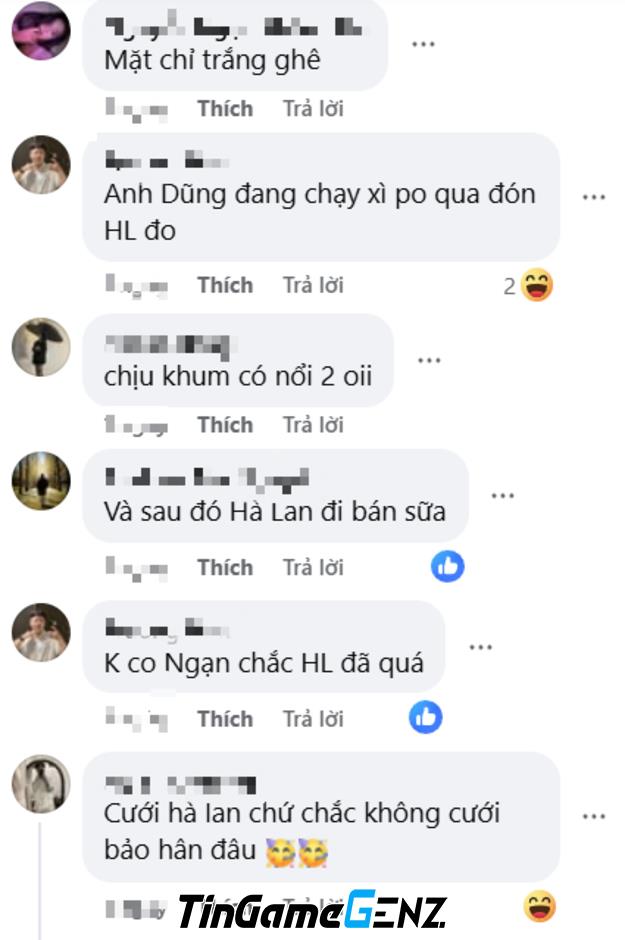Like the "Anh Dũng đang chạy xì po" comment
Image resolution: width=625 pixels, height=940 pixels.
tap(225, 285)
